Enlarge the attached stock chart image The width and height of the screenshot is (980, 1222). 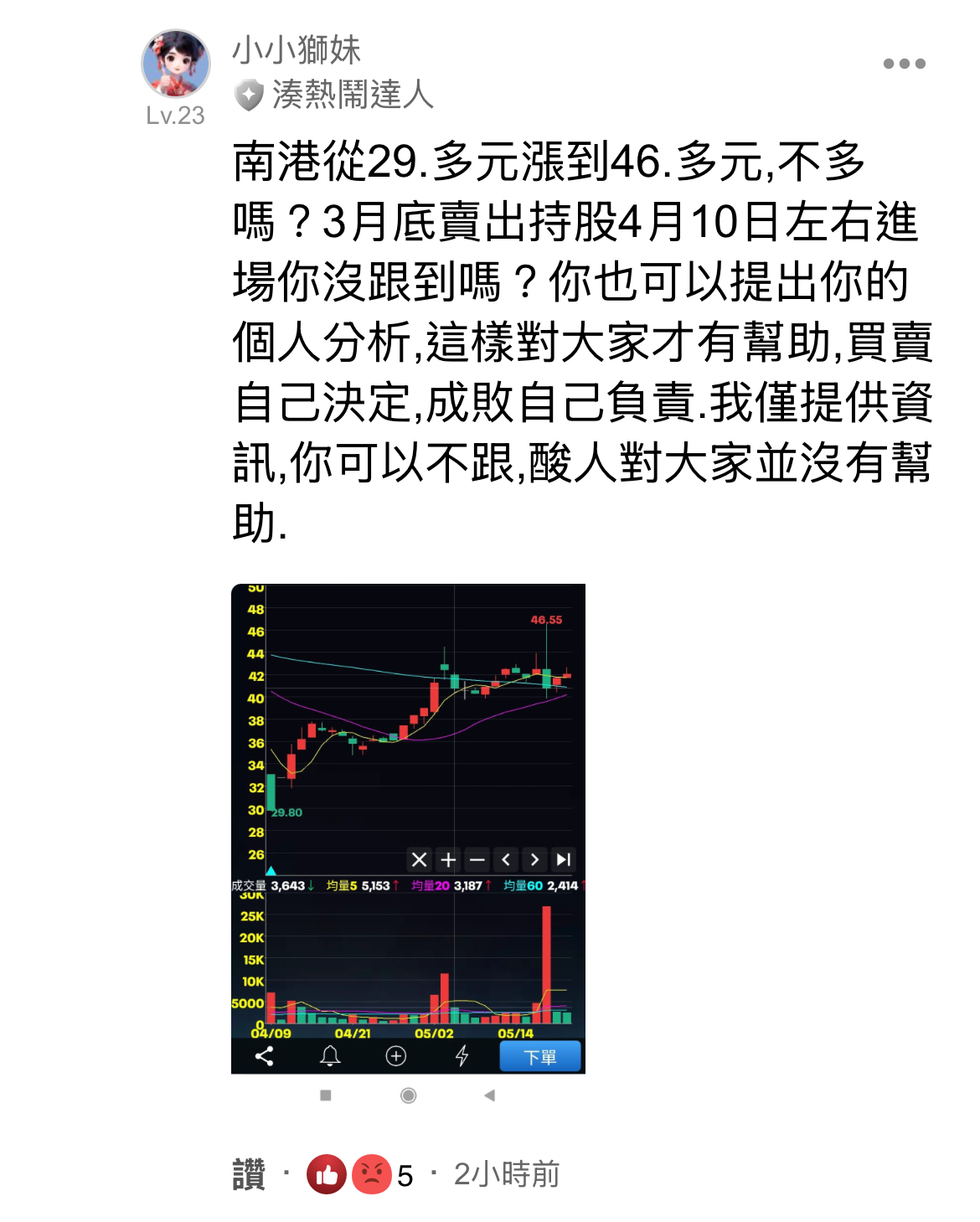408,828
